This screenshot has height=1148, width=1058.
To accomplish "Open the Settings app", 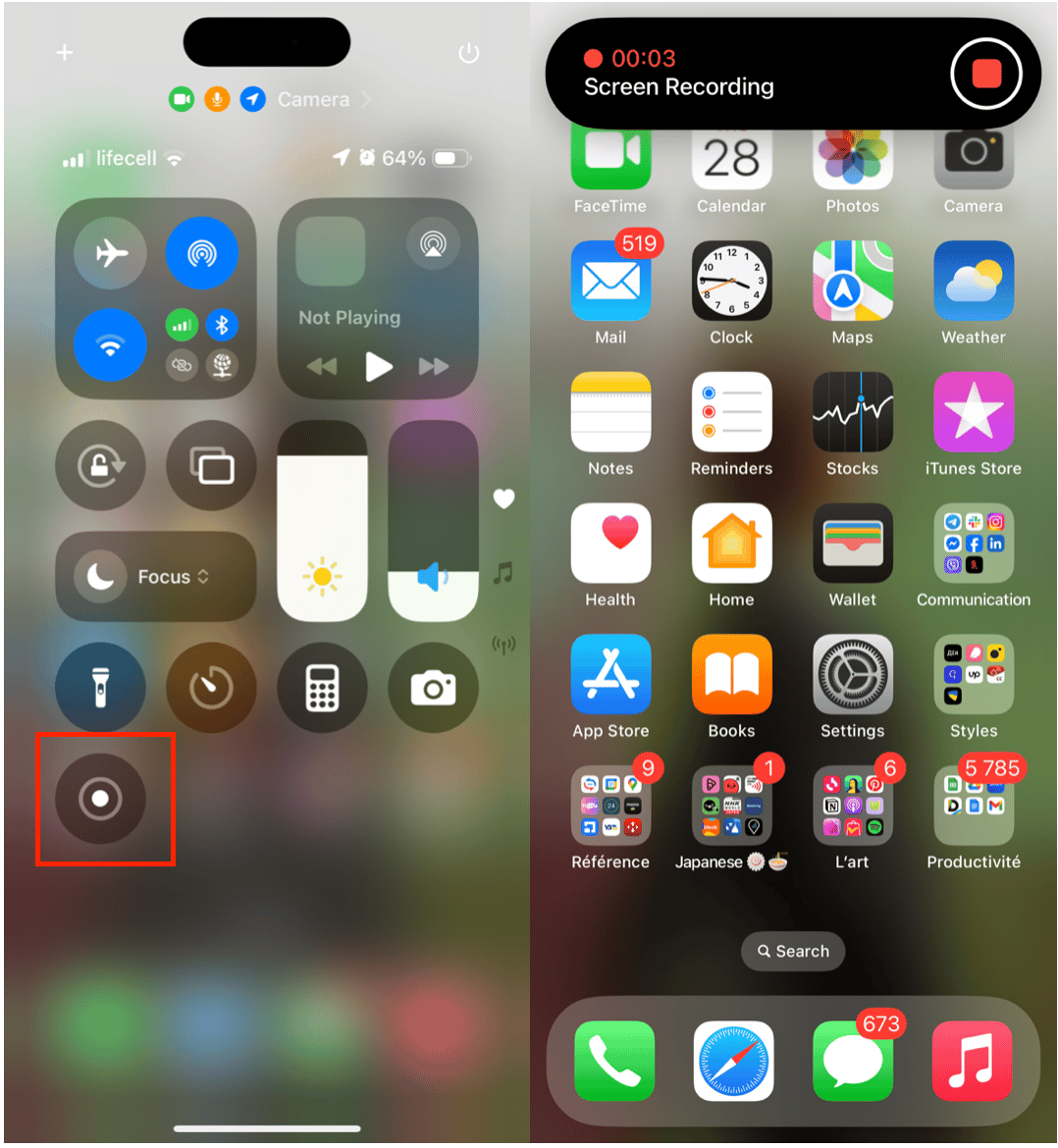I will pyautogui.click(x=852, y=675).
